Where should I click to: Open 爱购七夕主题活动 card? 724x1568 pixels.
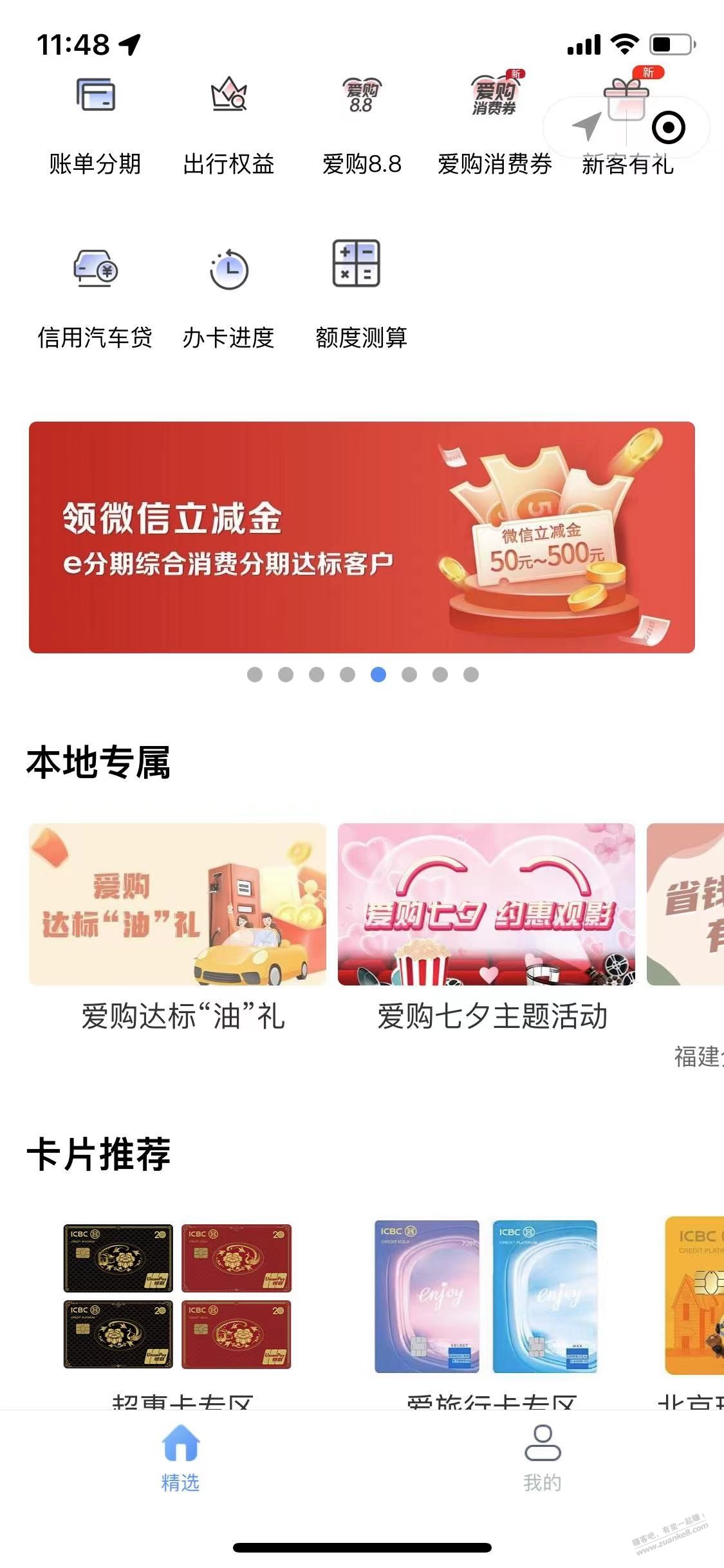click(487, 904)
